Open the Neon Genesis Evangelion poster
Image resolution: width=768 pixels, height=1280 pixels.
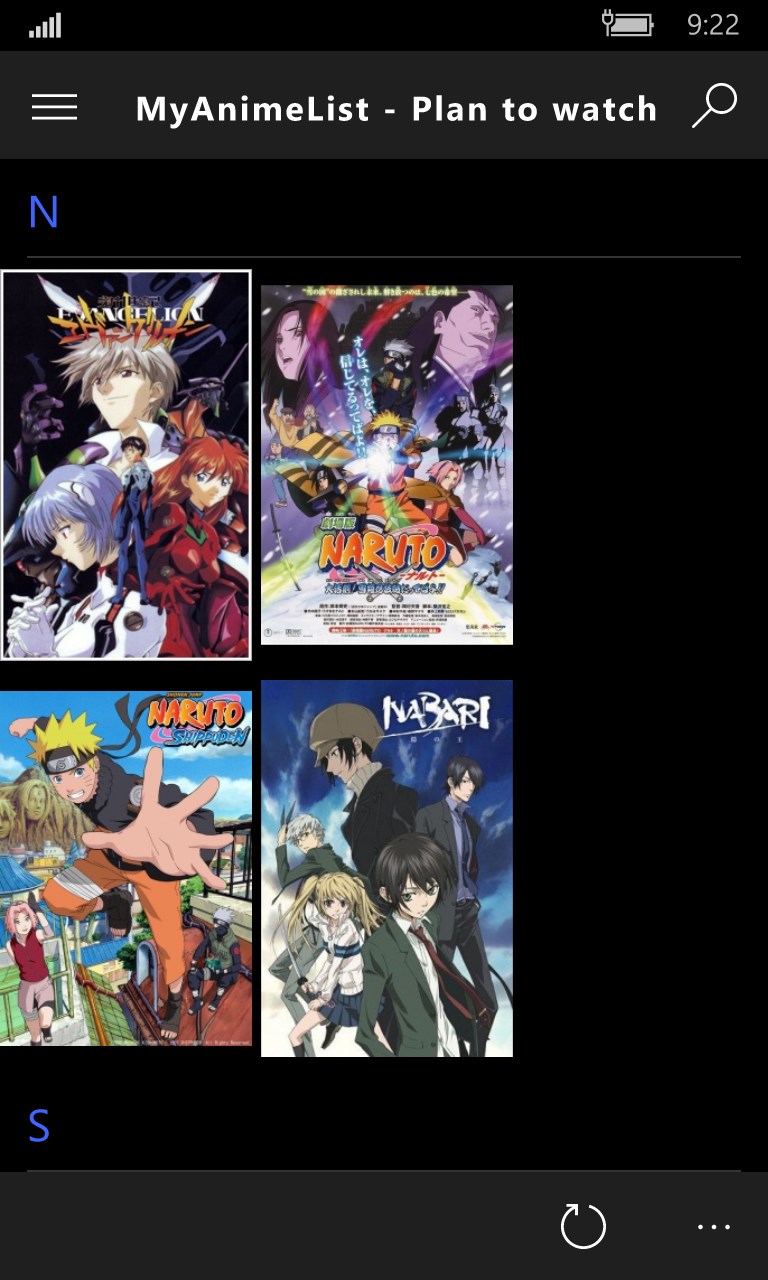[x=126, y=465]
